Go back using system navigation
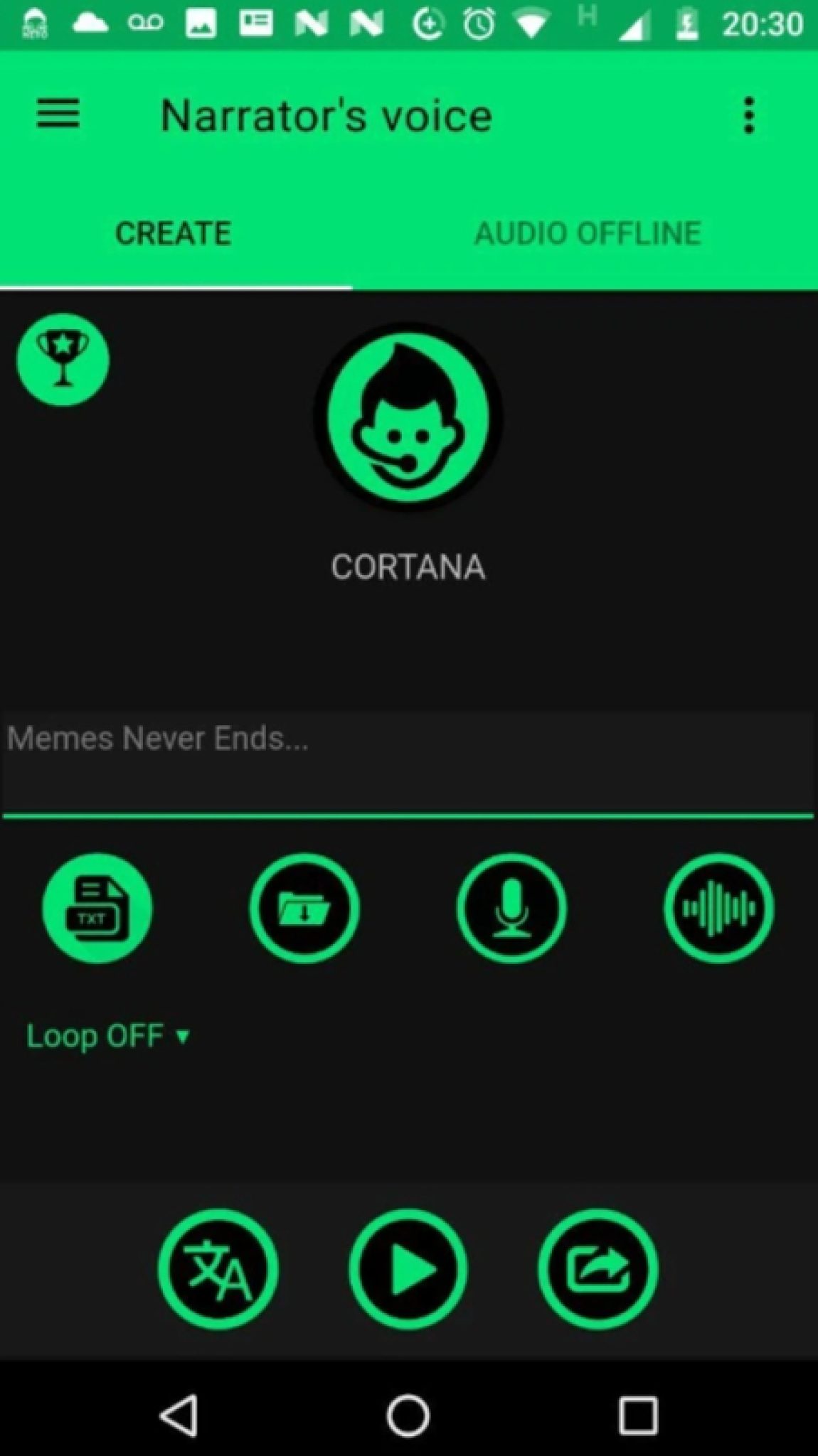 [179, 1415]
